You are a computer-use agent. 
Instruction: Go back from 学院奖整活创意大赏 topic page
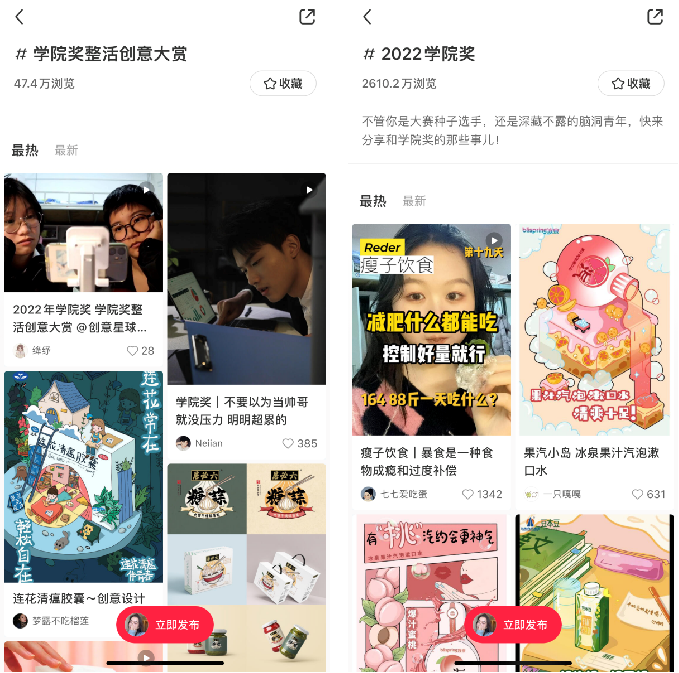pyautogui.click(x=19, y=17)
